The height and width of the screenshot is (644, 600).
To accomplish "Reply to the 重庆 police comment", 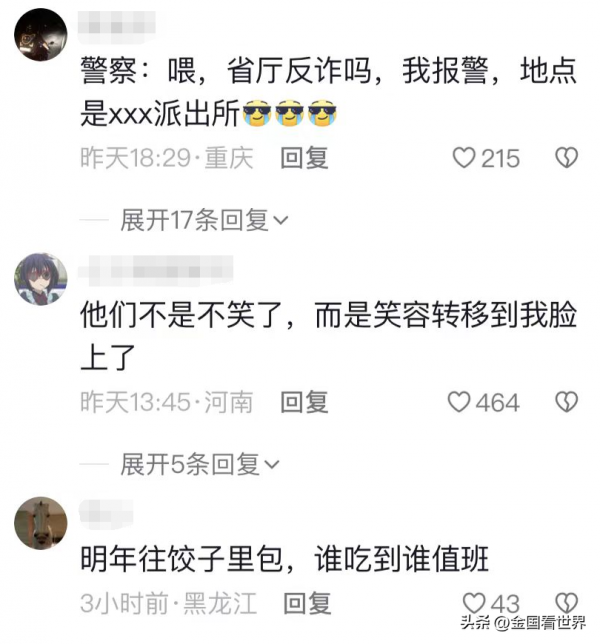I will (x=304, y=158).
